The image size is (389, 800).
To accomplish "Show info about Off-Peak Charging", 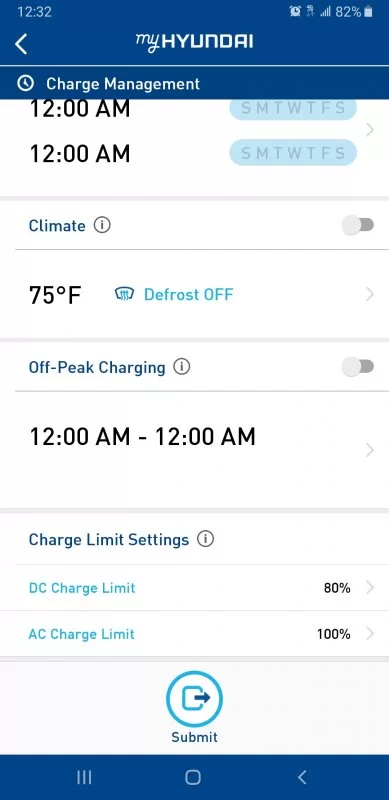I will (x=182, y=367).
